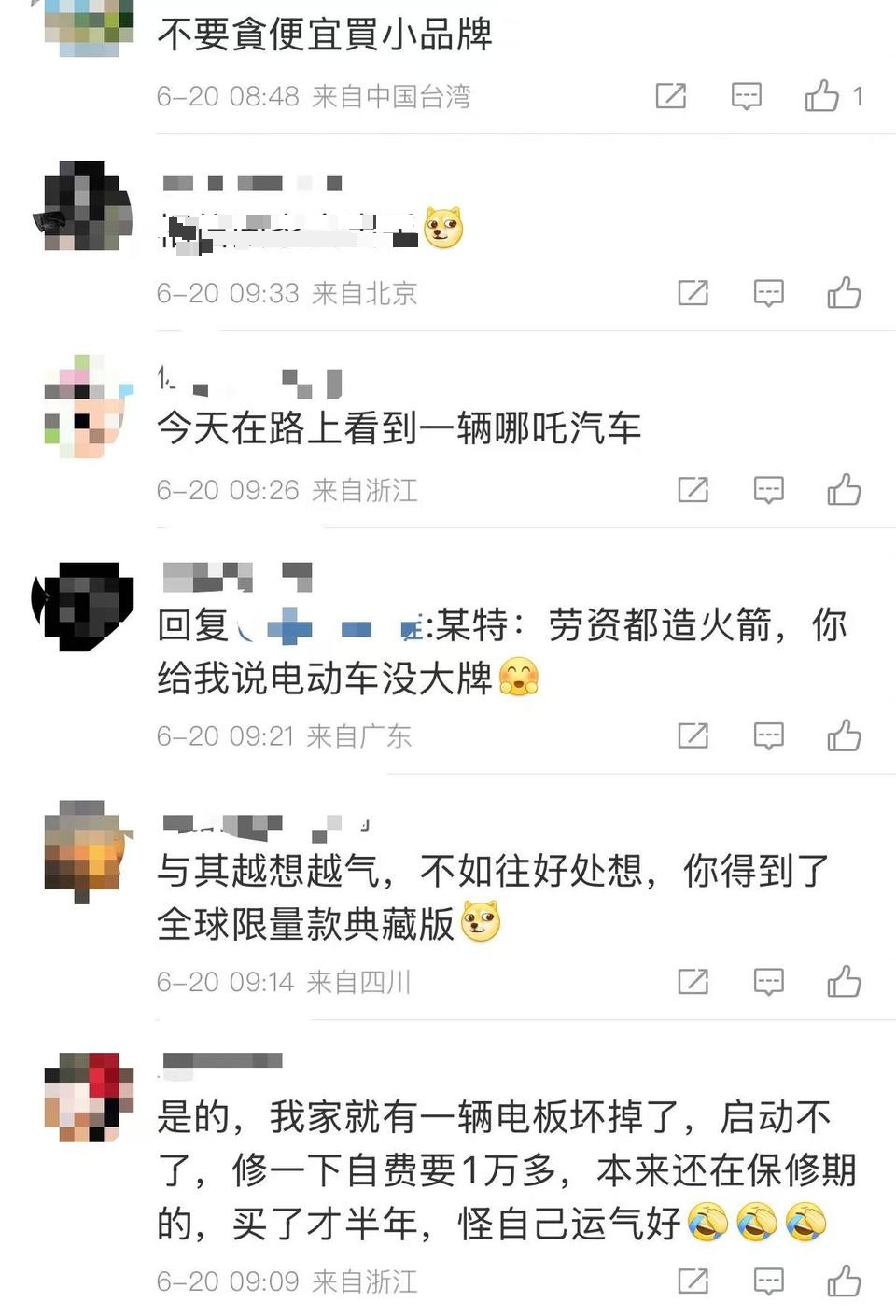This screenshot has width=896, height=1316.
Task: Repost the 09:33 comment from 北京
Action: click(693, 293)
